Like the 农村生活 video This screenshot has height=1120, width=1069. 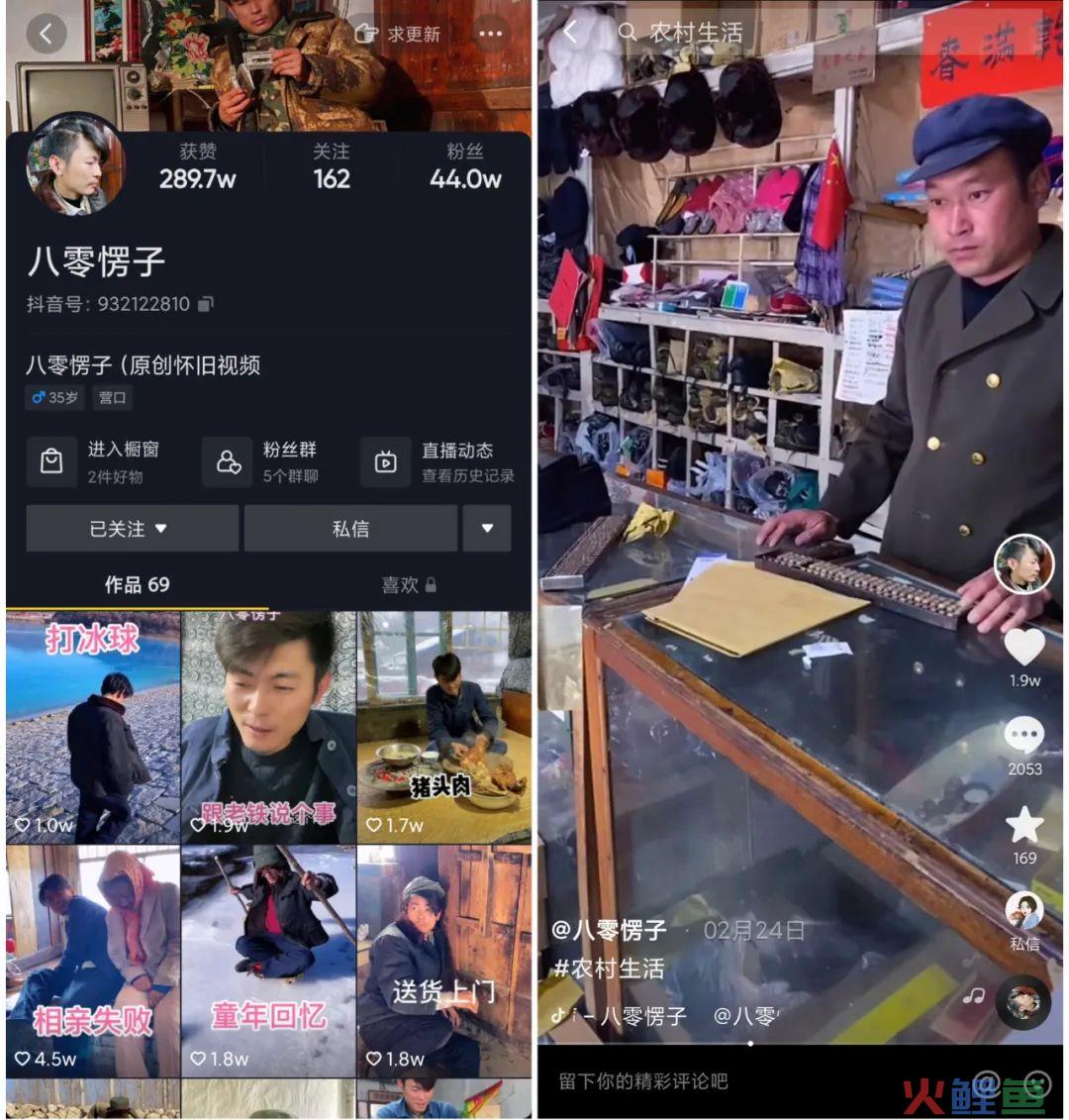pos(1023,648)
